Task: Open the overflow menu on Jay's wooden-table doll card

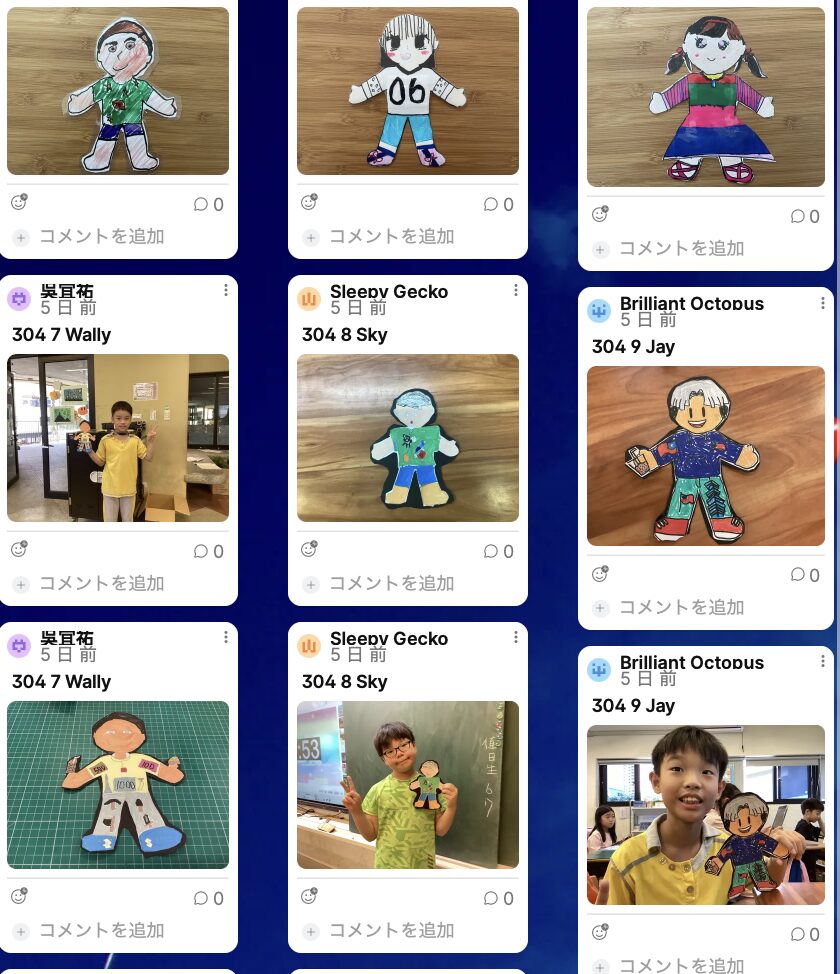Action: tap(823, 303)
